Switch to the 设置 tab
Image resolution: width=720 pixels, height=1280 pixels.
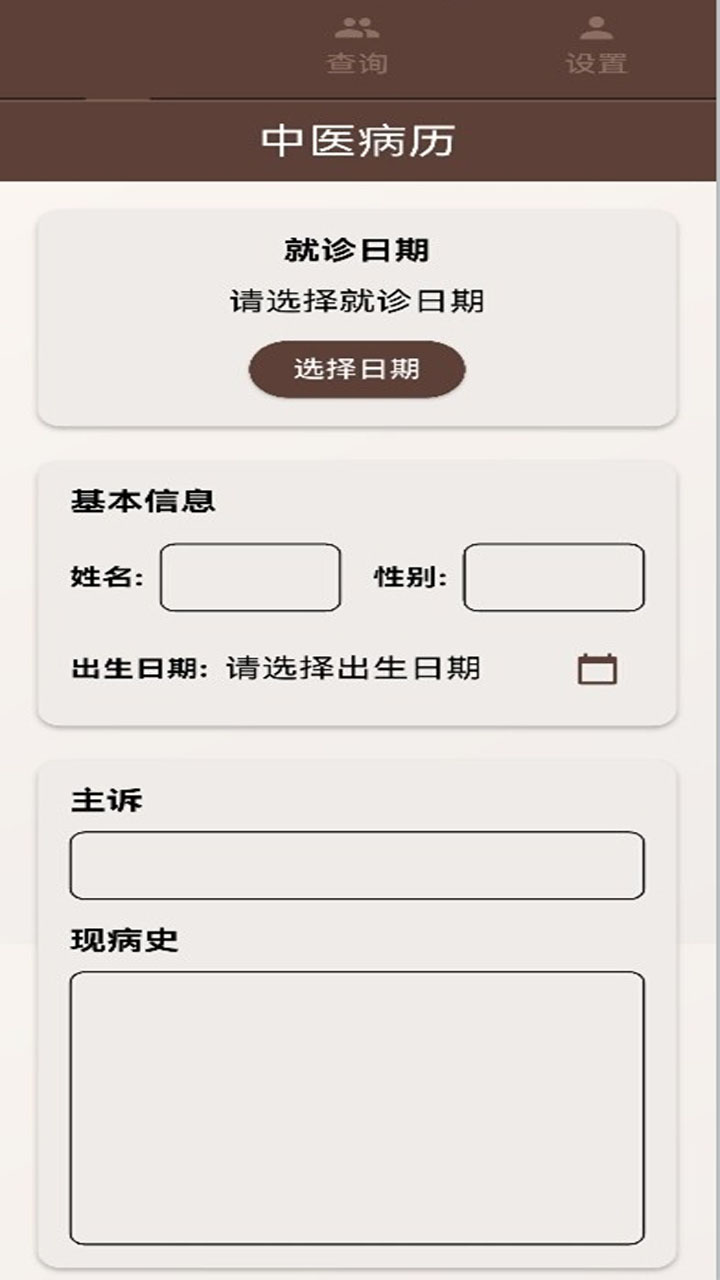598,45
